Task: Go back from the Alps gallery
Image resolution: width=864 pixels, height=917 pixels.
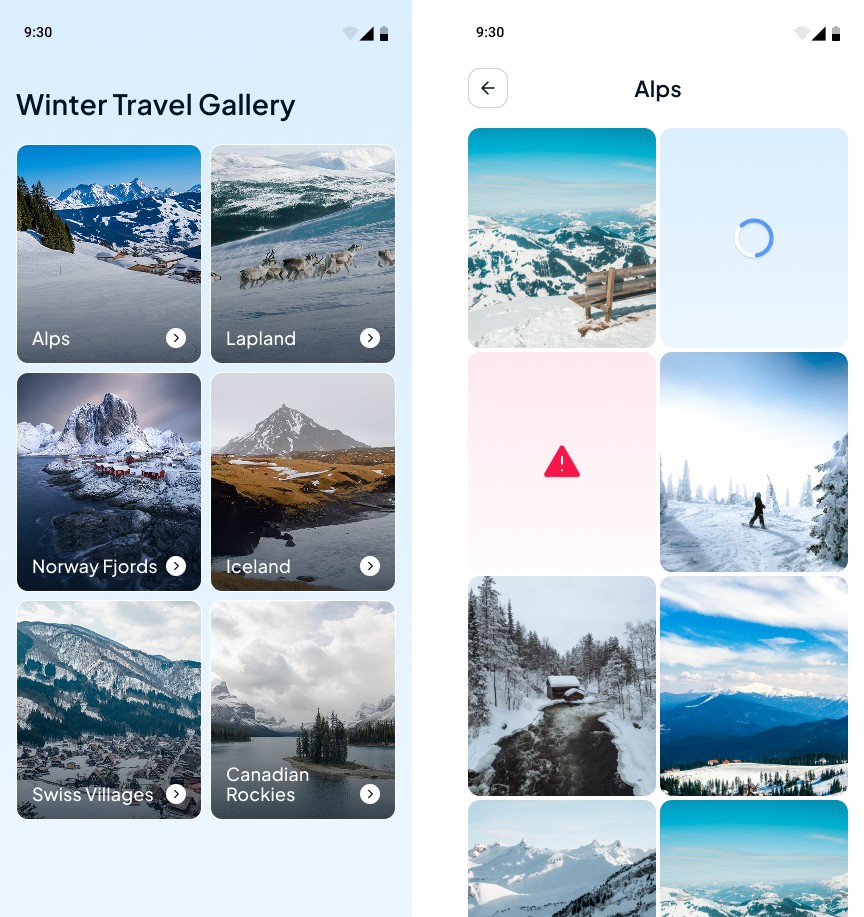Action: pyautogui.click(x=488, y=88)
